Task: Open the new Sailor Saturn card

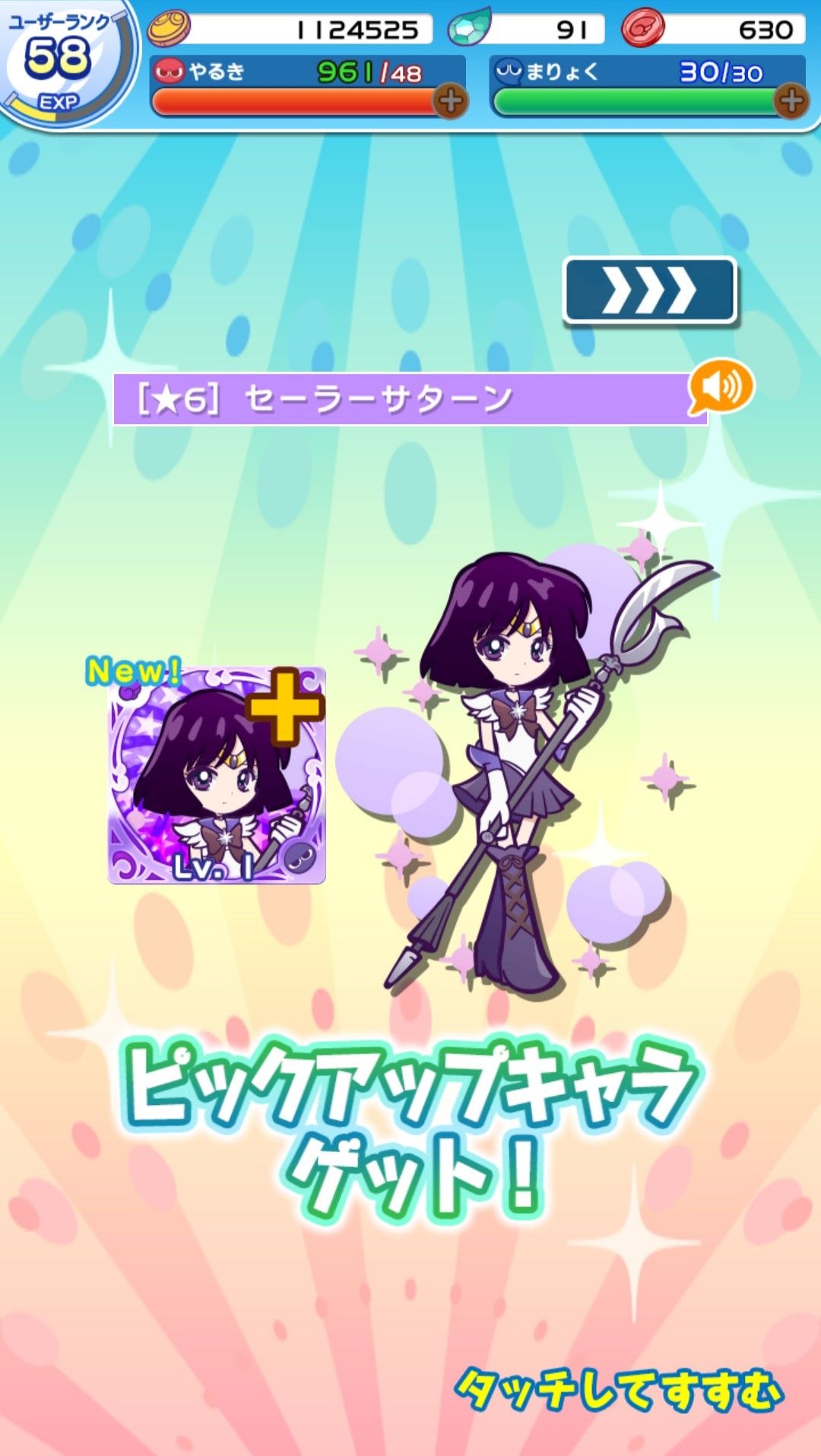Action: pyautogui.click(x=217, y=775)
